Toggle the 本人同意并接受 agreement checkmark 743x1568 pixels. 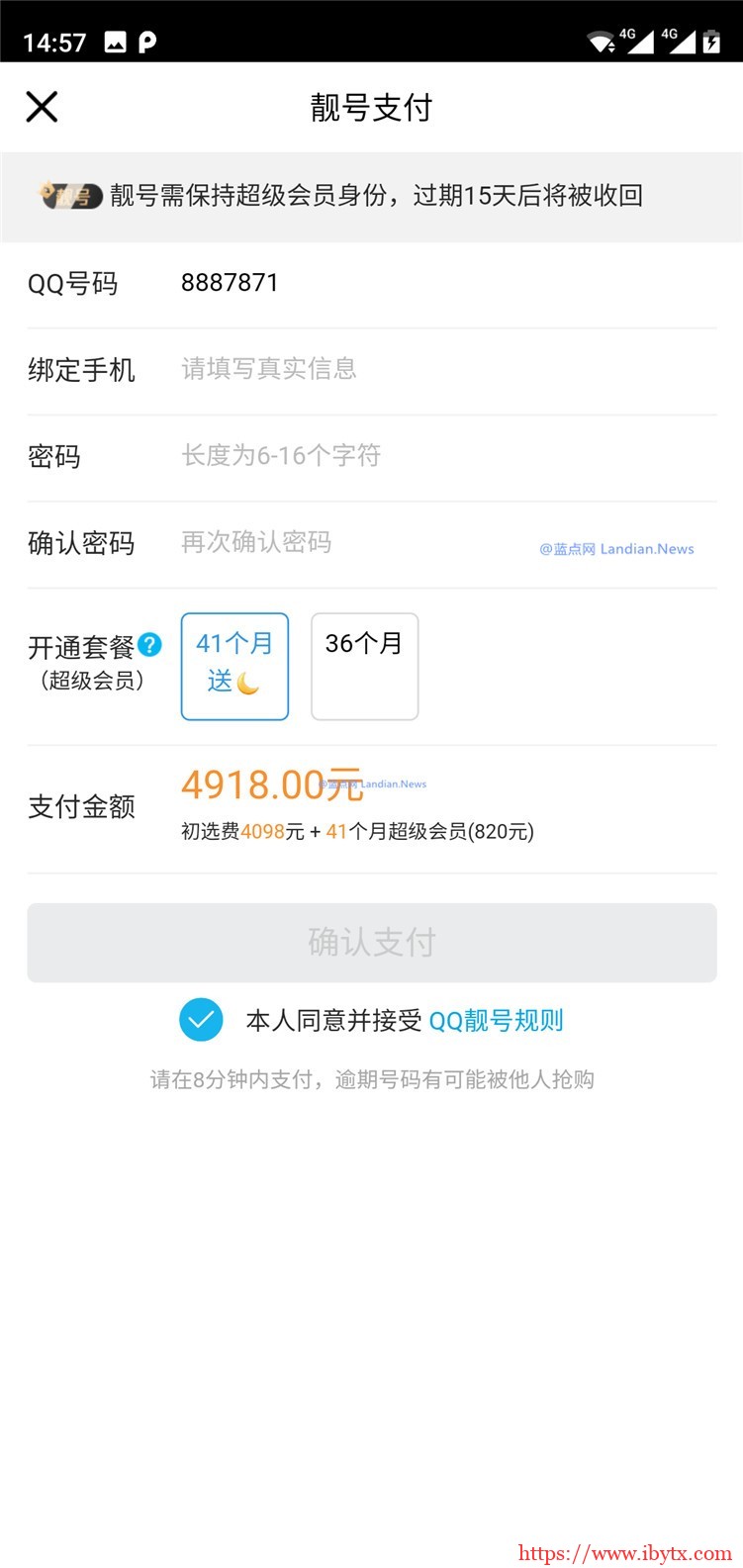point(201,1019)
